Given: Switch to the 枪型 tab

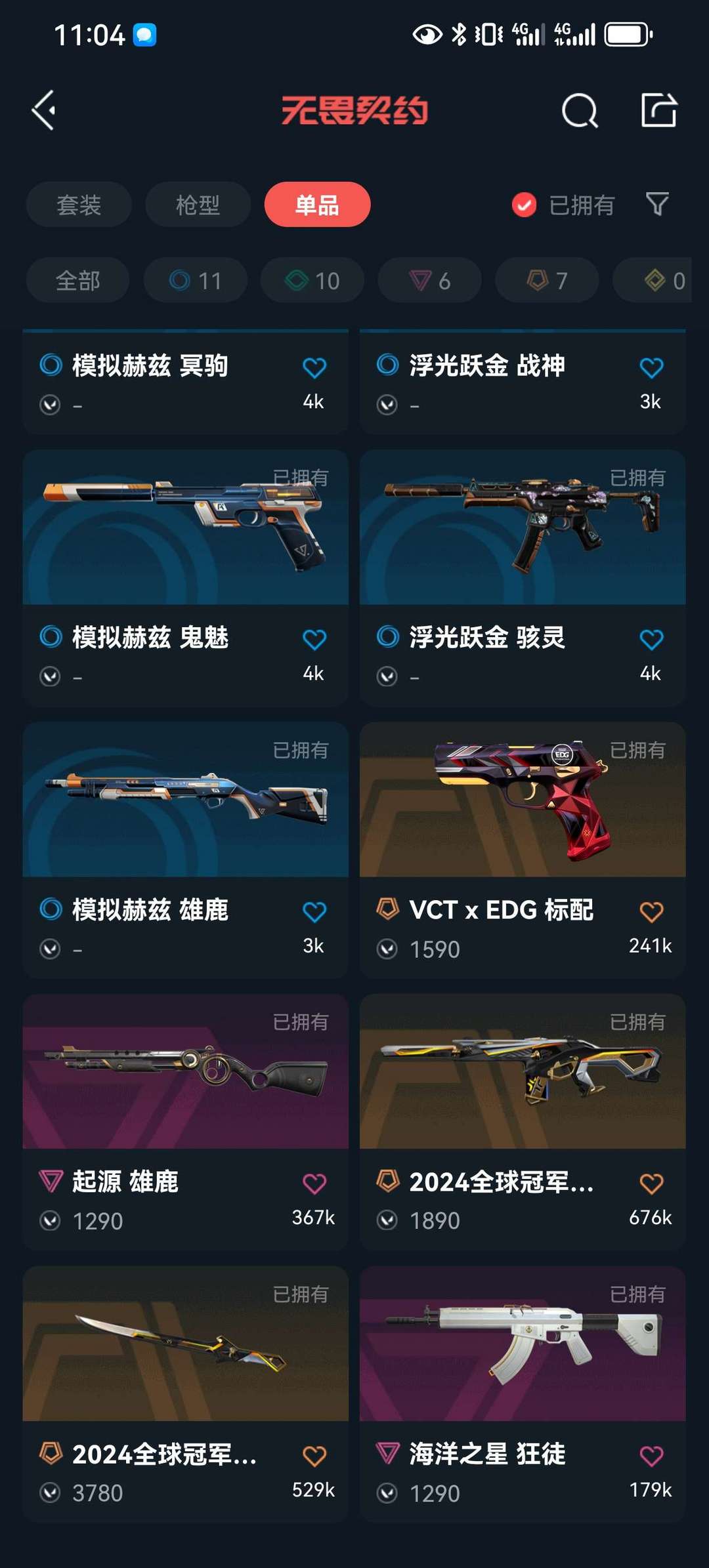Looking at the screenshot, I should coord(197,205).
